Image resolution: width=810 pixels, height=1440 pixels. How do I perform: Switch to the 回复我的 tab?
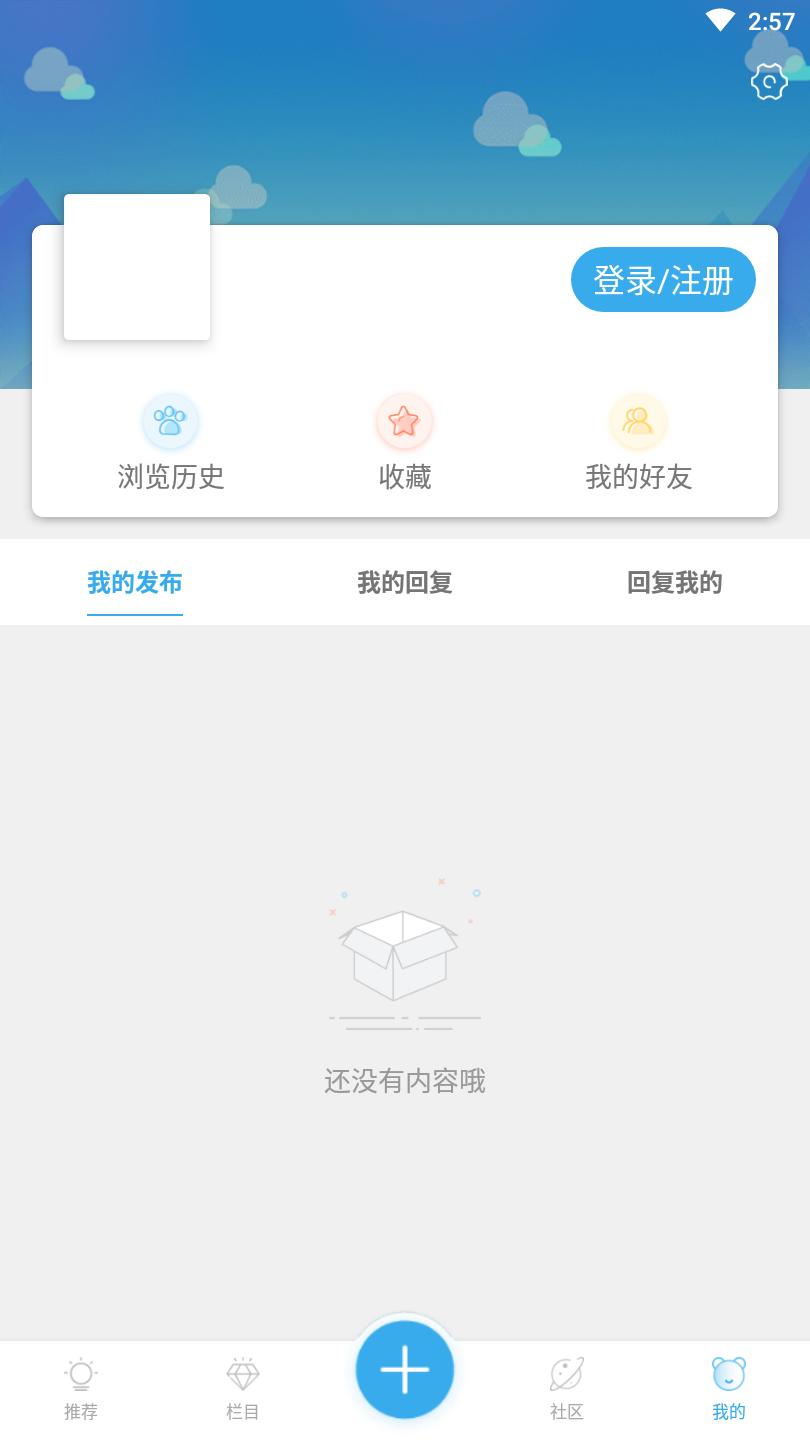click(x=674, y=583)
